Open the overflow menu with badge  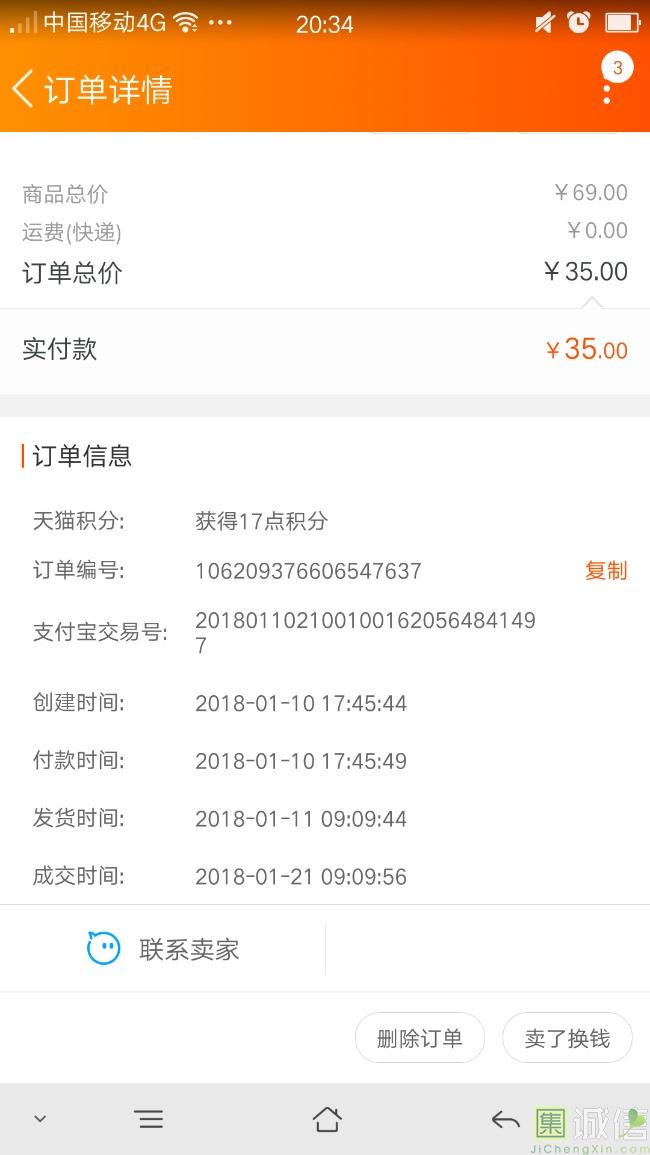pyautogui.click(x=607, y=91)
